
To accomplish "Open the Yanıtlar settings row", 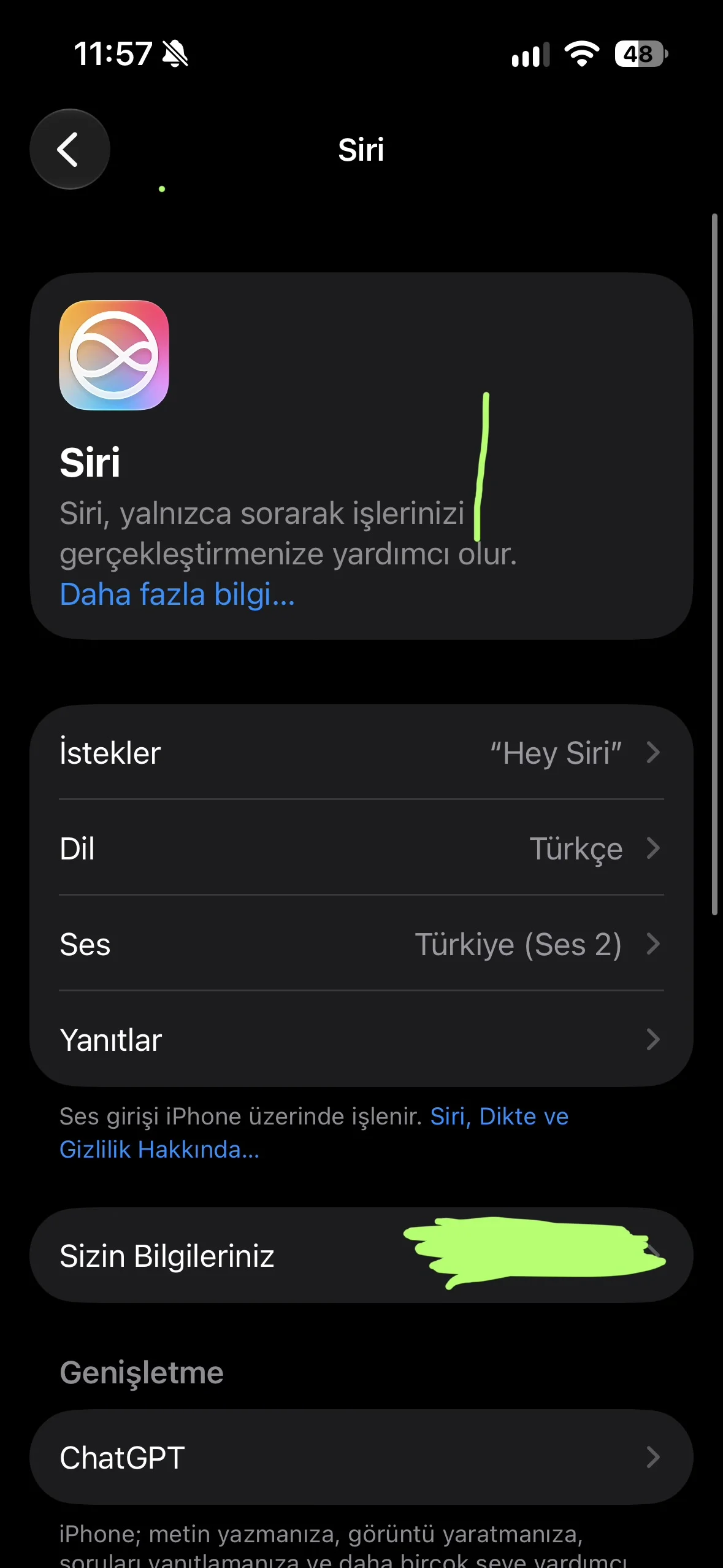I will click(361, 1039).
